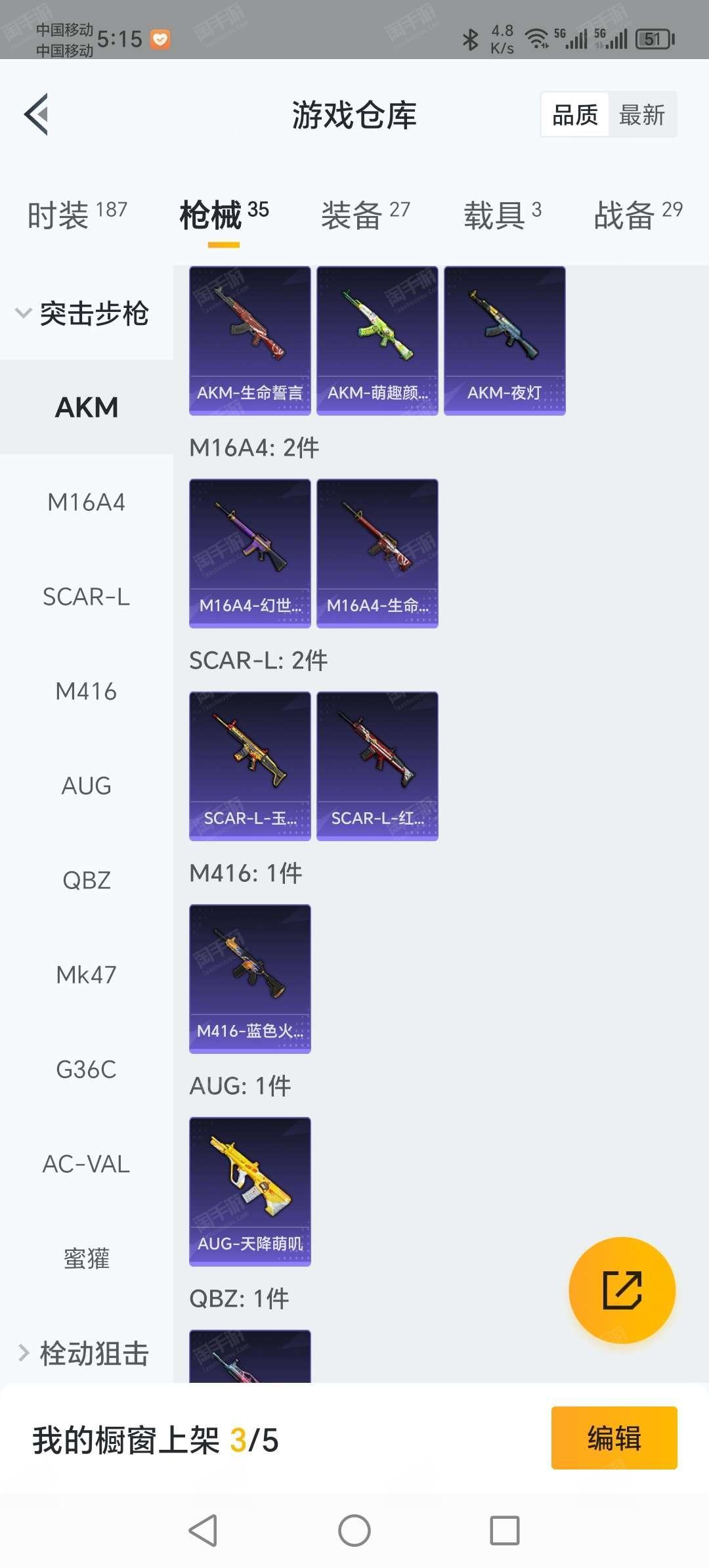Open the AKM-夜灯 skin
709x1568 pixels.
(x=505, y=341)
